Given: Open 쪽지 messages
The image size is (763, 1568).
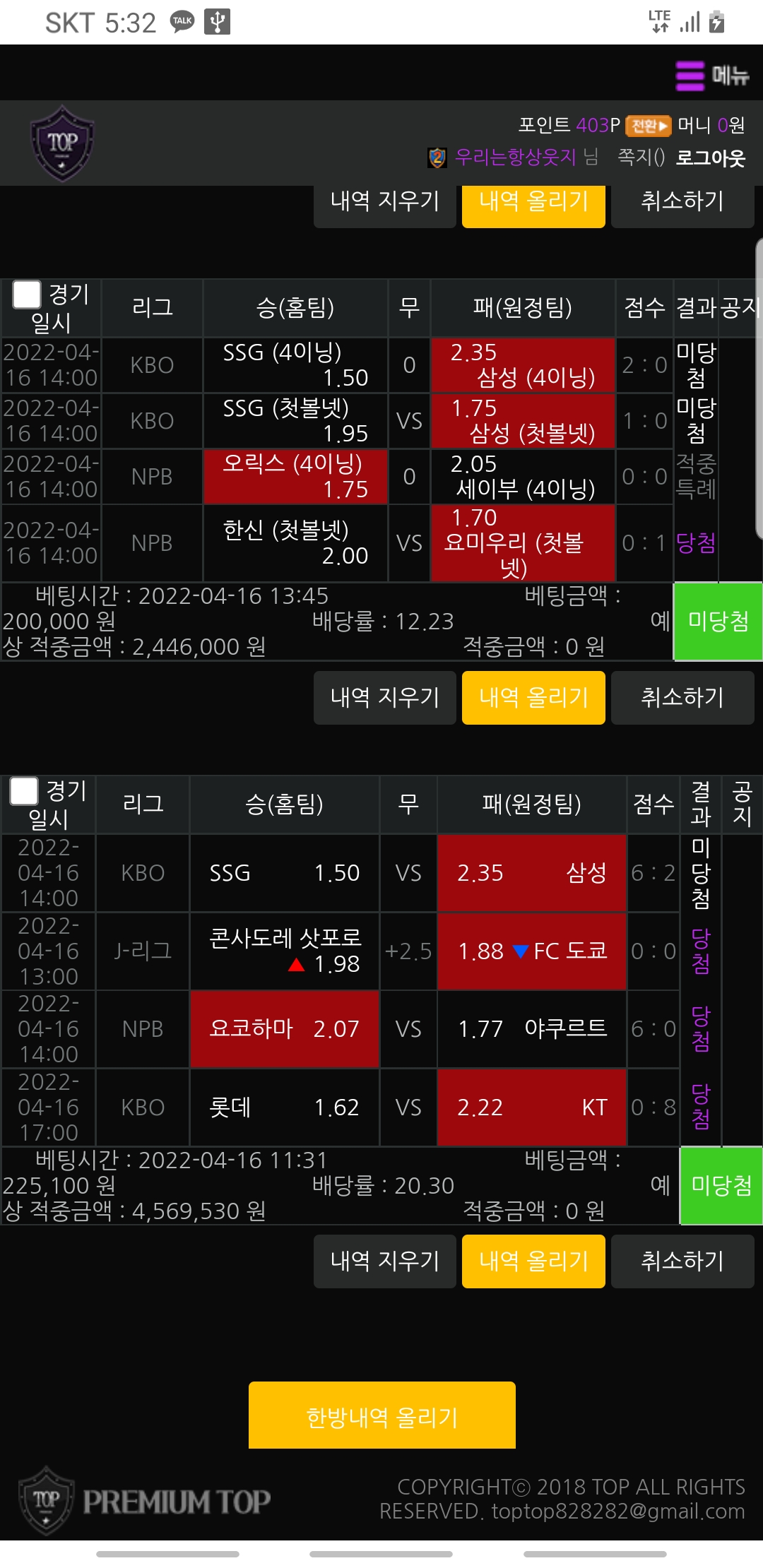Looking at the screenshot, I should pos(641,157).
